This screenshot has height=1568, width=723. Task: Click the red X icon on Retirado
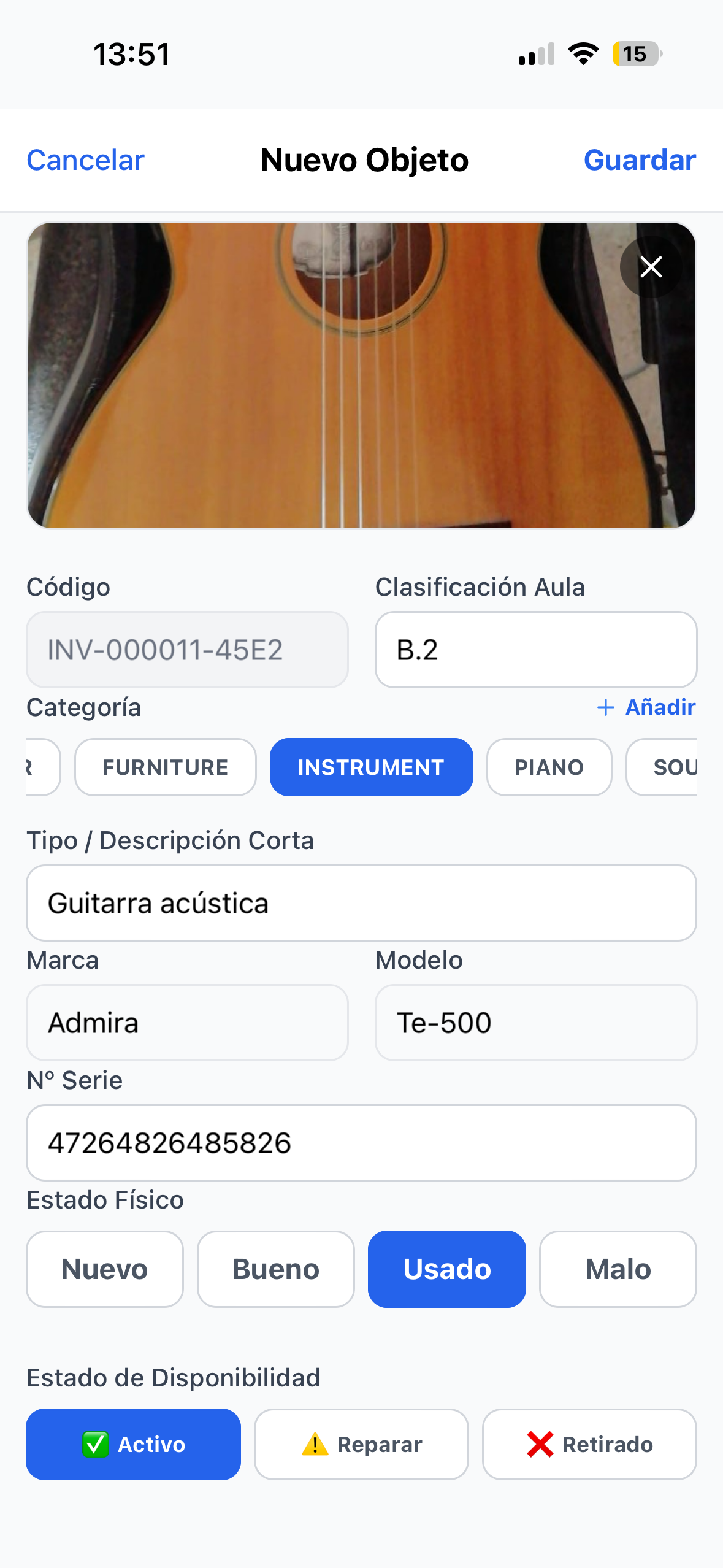(x=539, y=1444)
